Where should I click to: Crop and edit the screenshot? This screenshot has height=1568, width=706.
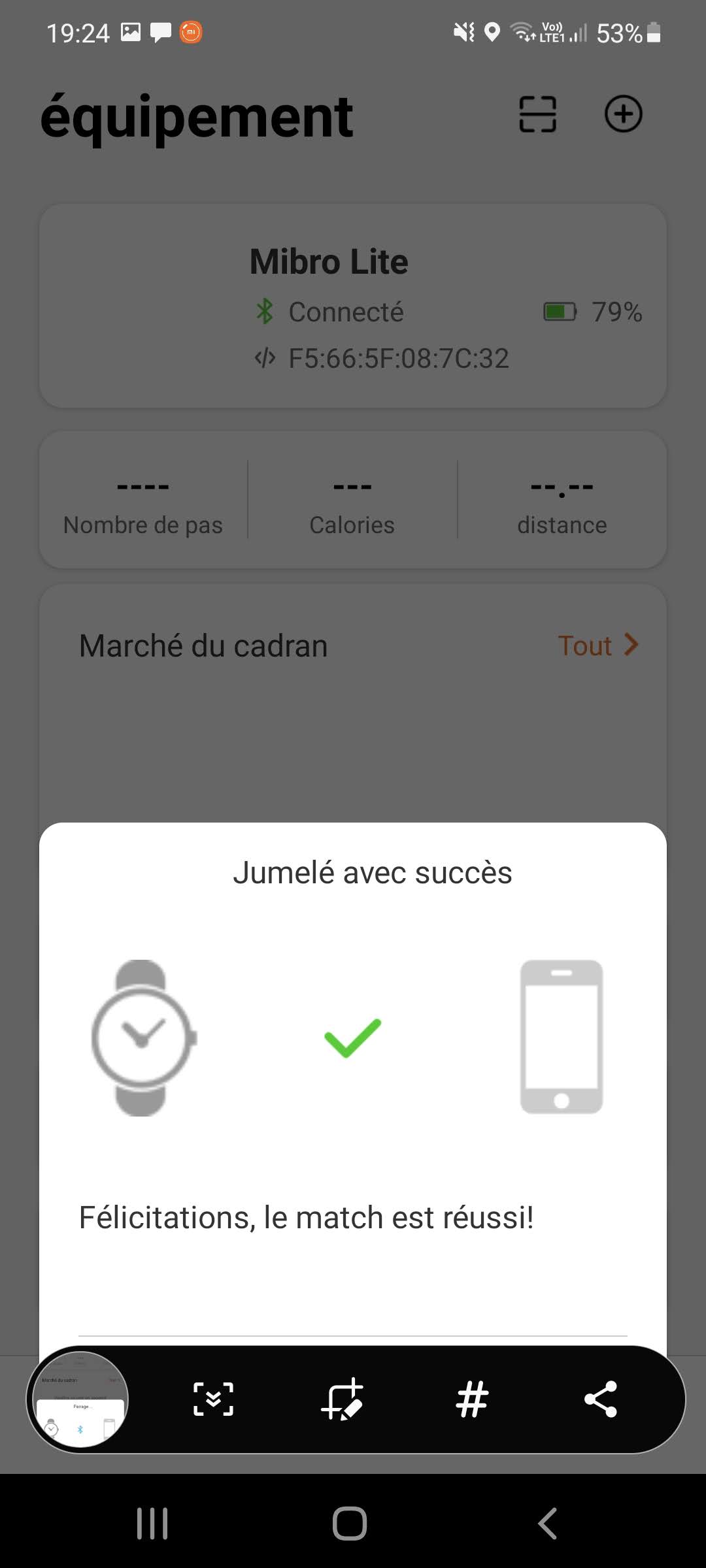(x=343, y=1399)
